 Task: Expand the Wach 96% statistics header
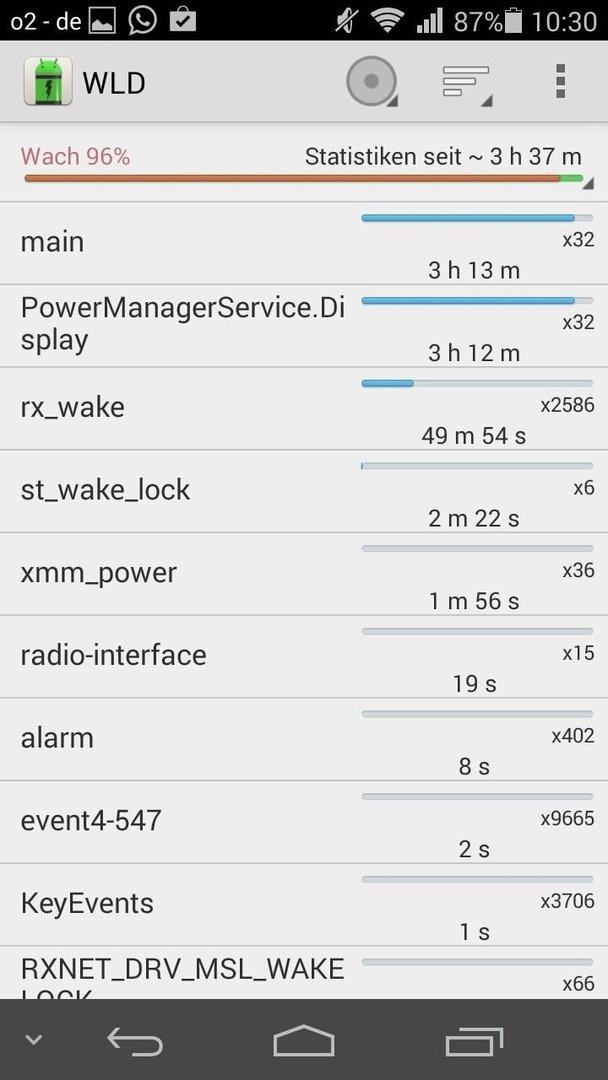coord(304,164)
